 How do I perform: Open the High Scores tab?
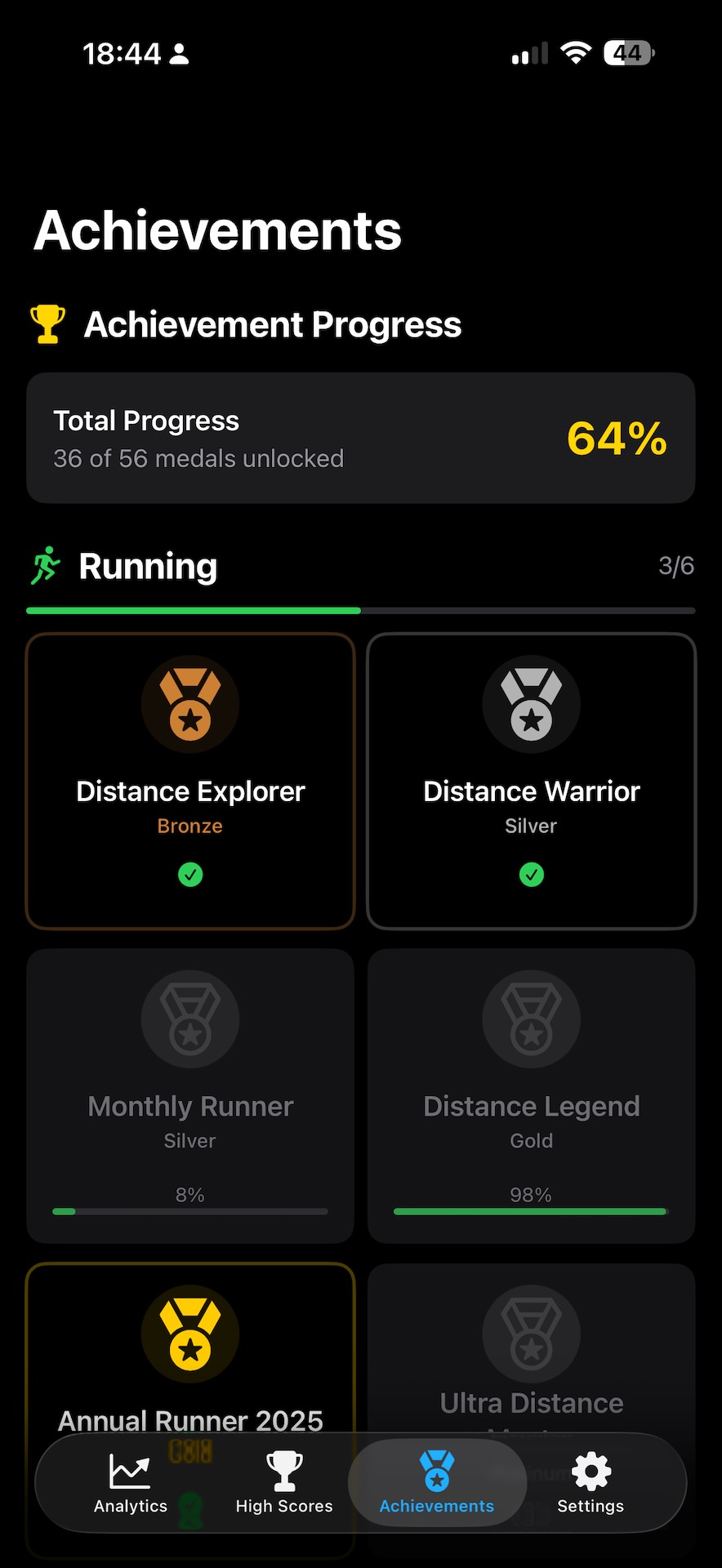[x=284, y=1482]
